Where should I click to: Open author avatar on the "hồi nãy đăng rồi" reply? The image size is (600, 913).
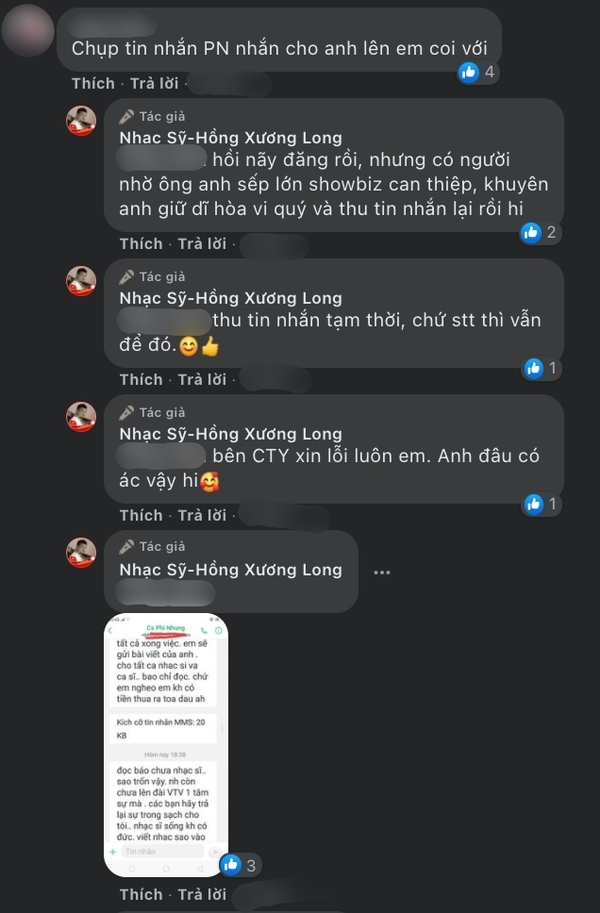point(81,121)
